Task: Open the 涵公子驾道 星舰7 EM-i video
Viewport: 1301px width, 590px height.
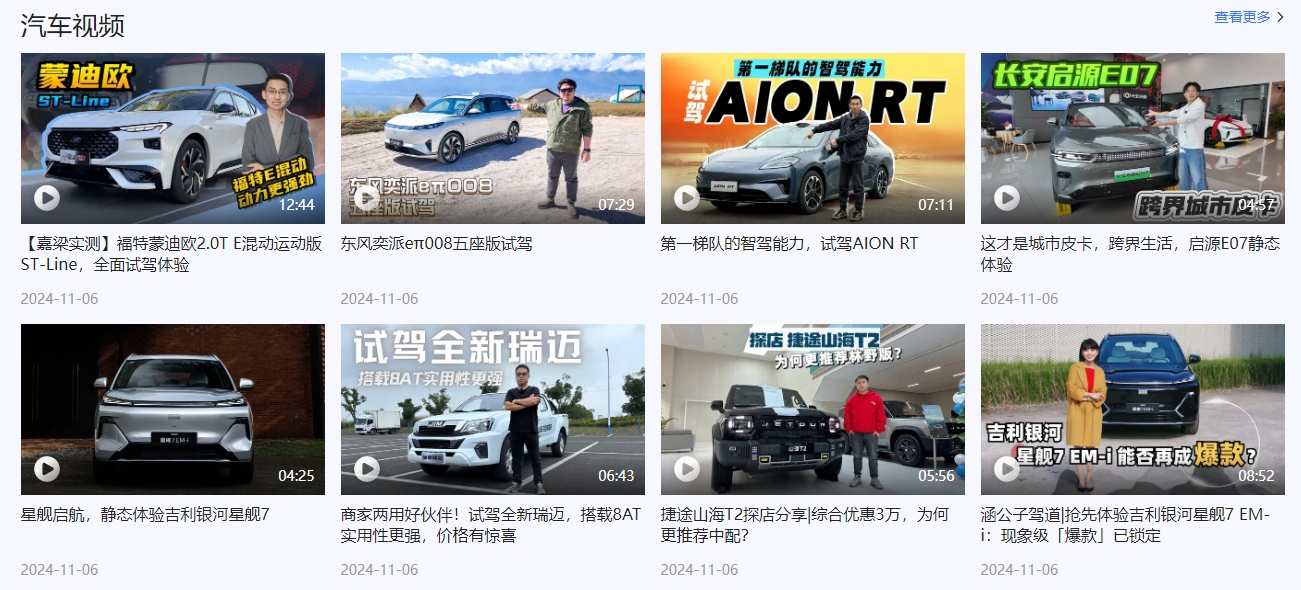Action: [x=1132, y=409]
